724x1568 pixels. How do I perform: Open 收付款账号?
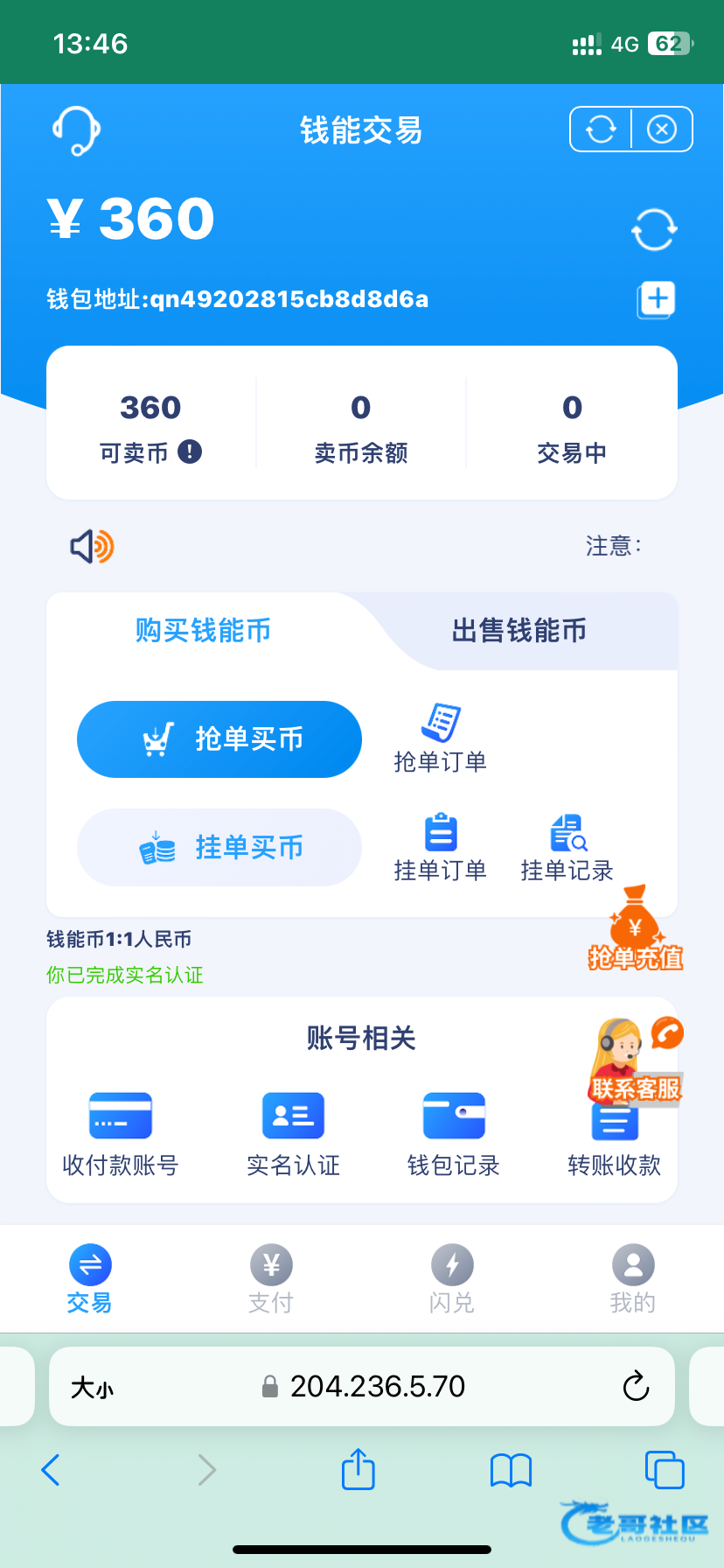(121, 1134)
